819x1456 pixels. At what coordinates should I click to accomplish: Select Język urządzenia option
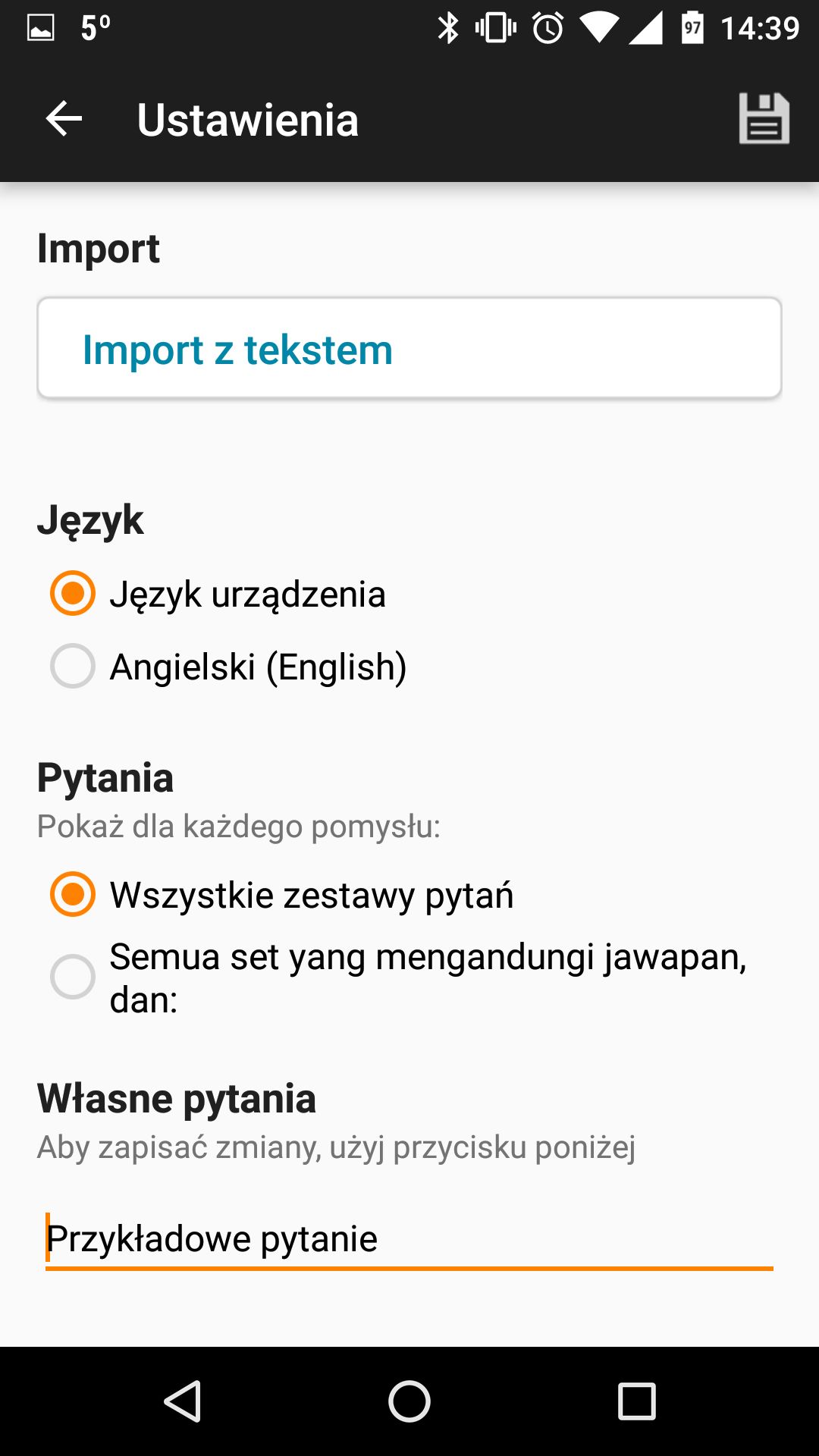[218, 593]
